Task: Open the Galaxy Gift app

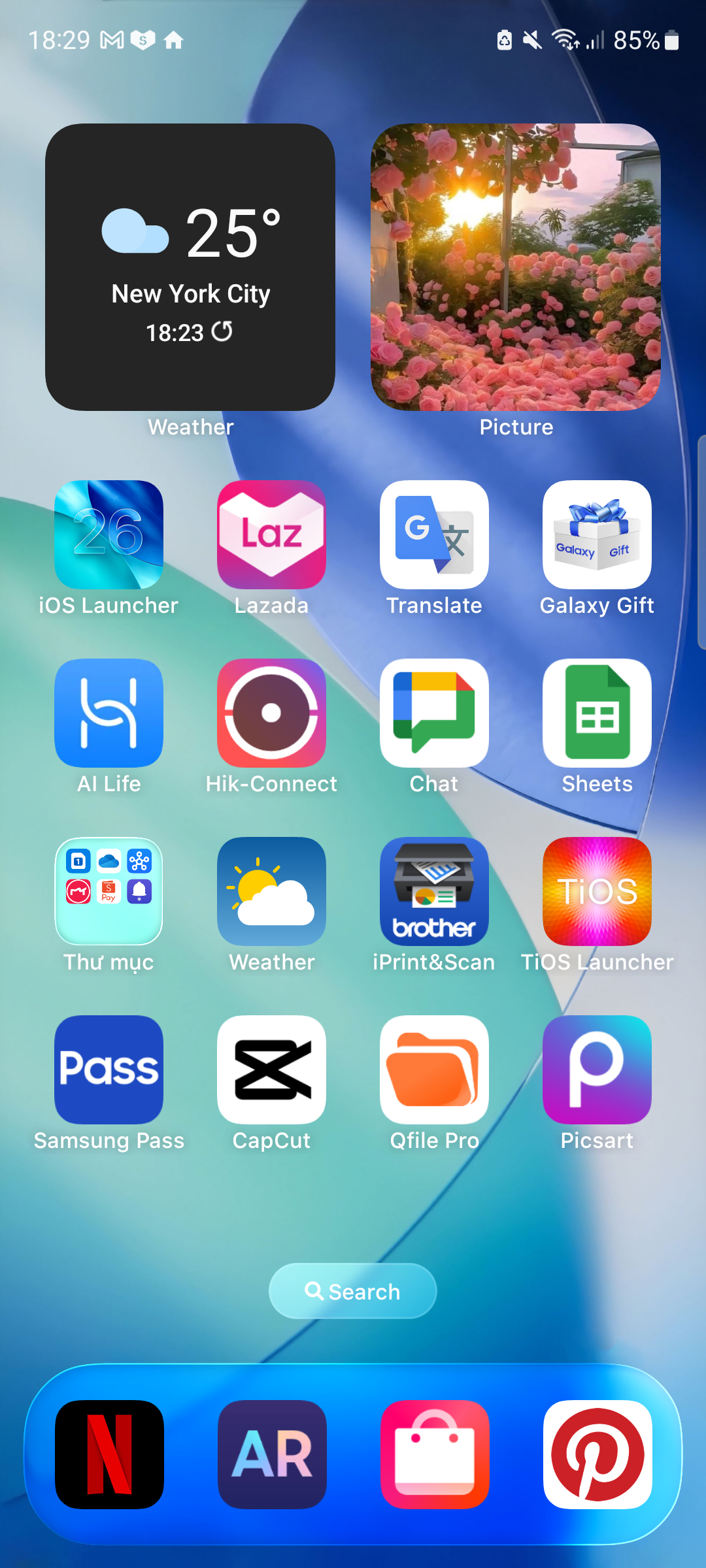Action: 596,534
